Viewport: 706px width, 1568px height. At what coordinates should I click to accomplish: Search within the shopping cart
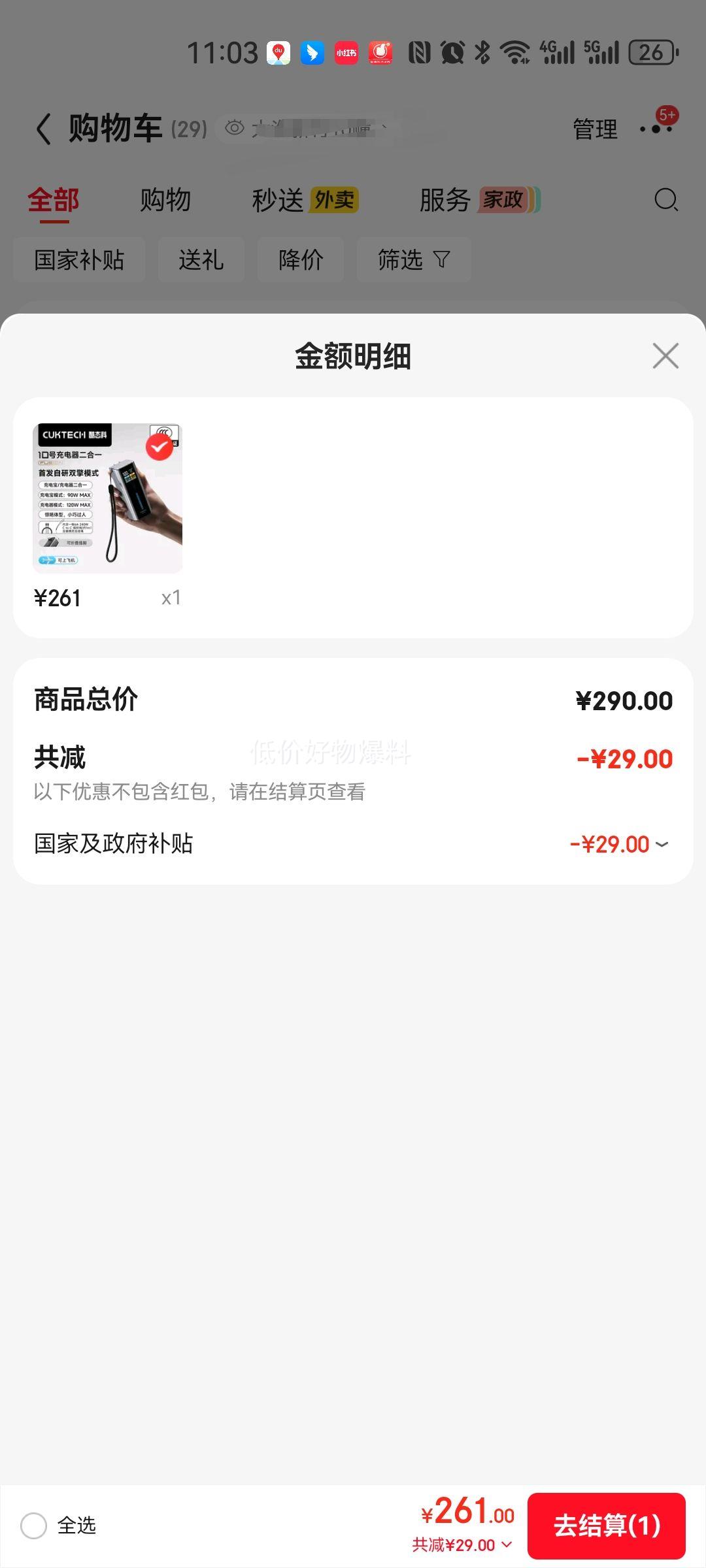click(x=665, y=200)
